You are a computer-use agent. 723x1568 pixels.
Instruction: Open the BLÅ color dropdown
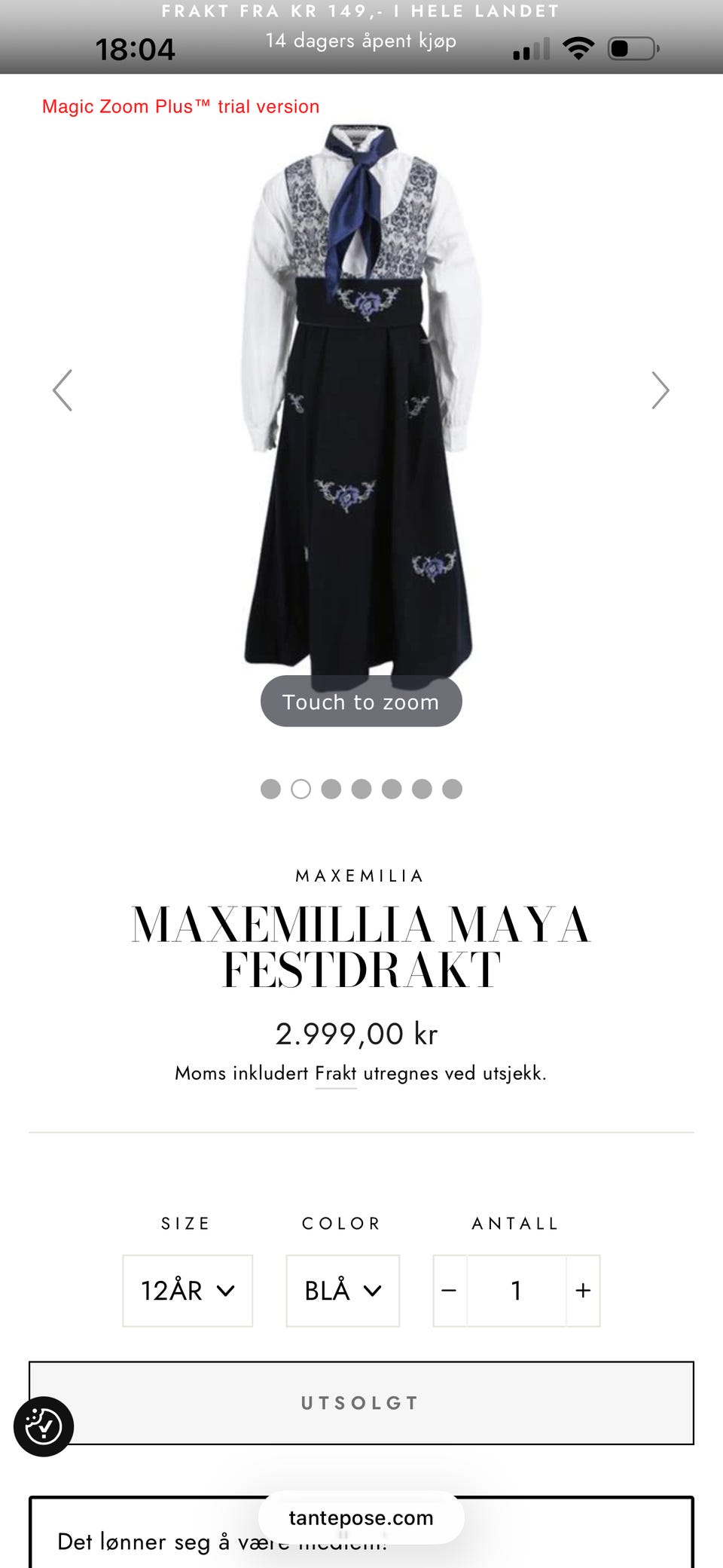point(343,1291)
